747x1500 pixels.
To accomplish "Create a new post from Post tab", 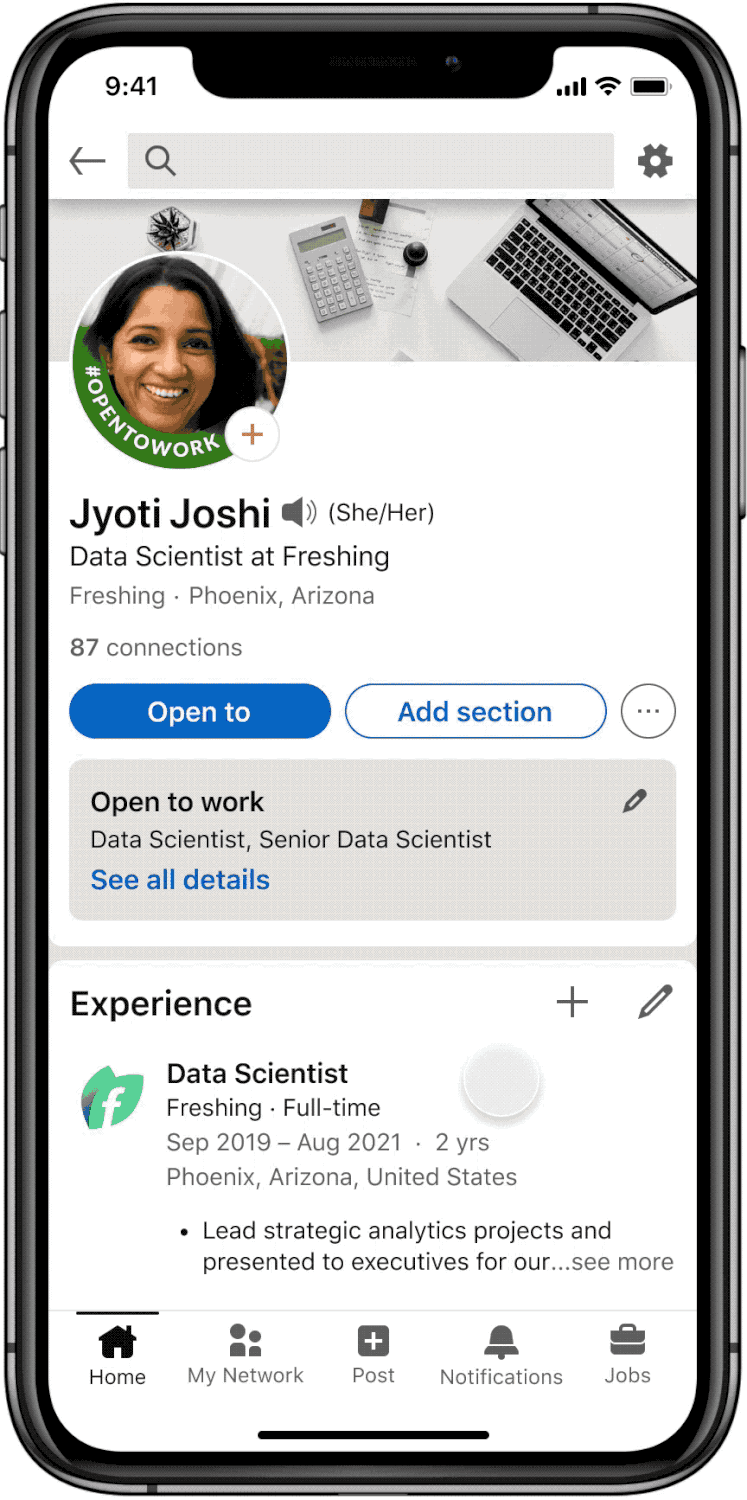I will tap(373, 1355).
